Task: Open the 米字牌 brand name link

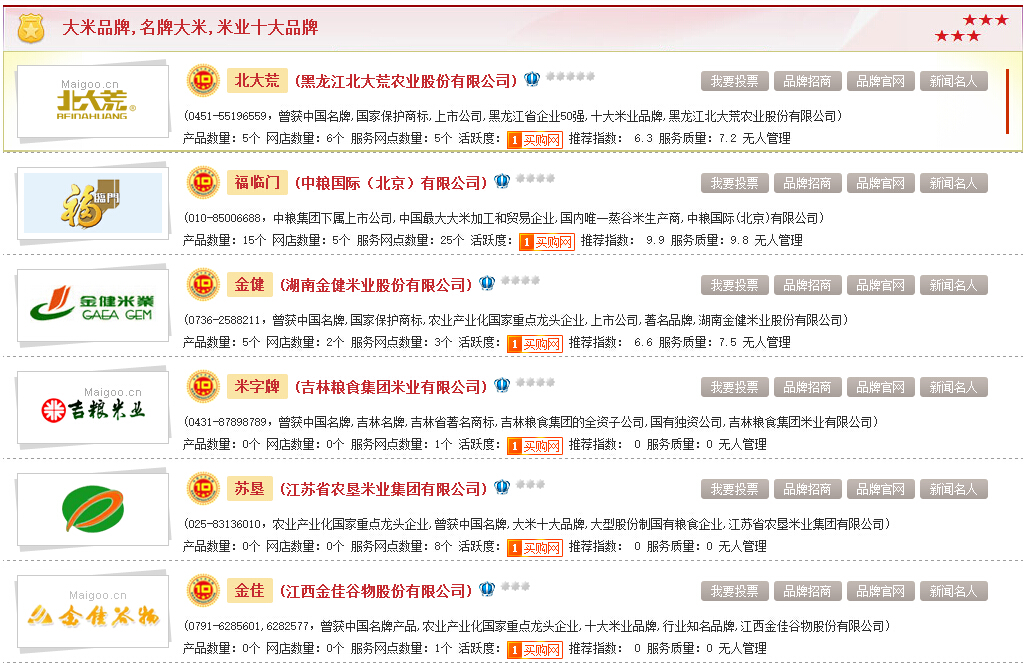Action: point(257,386)
